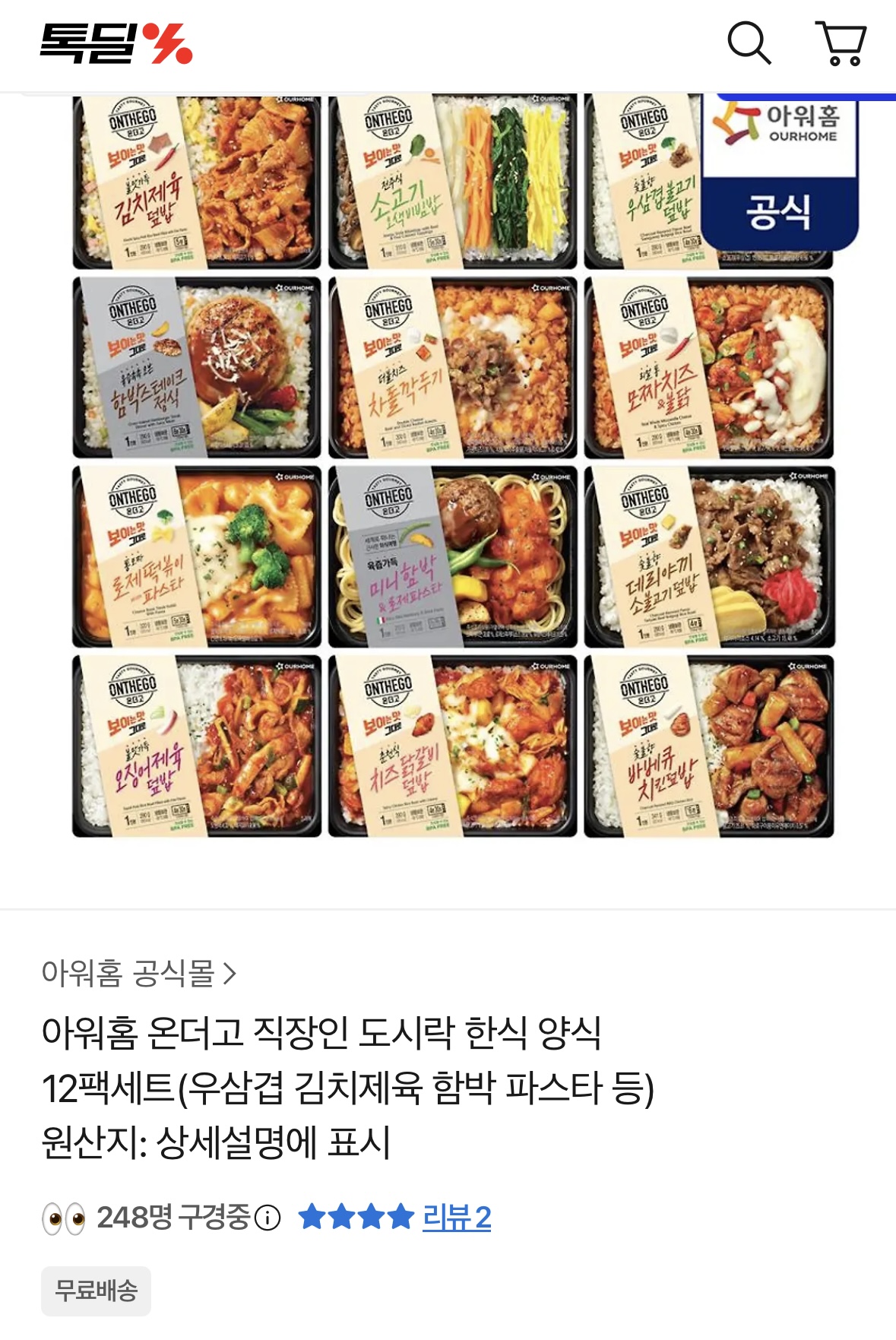Open the shopping cart

(x=841, y=43)
